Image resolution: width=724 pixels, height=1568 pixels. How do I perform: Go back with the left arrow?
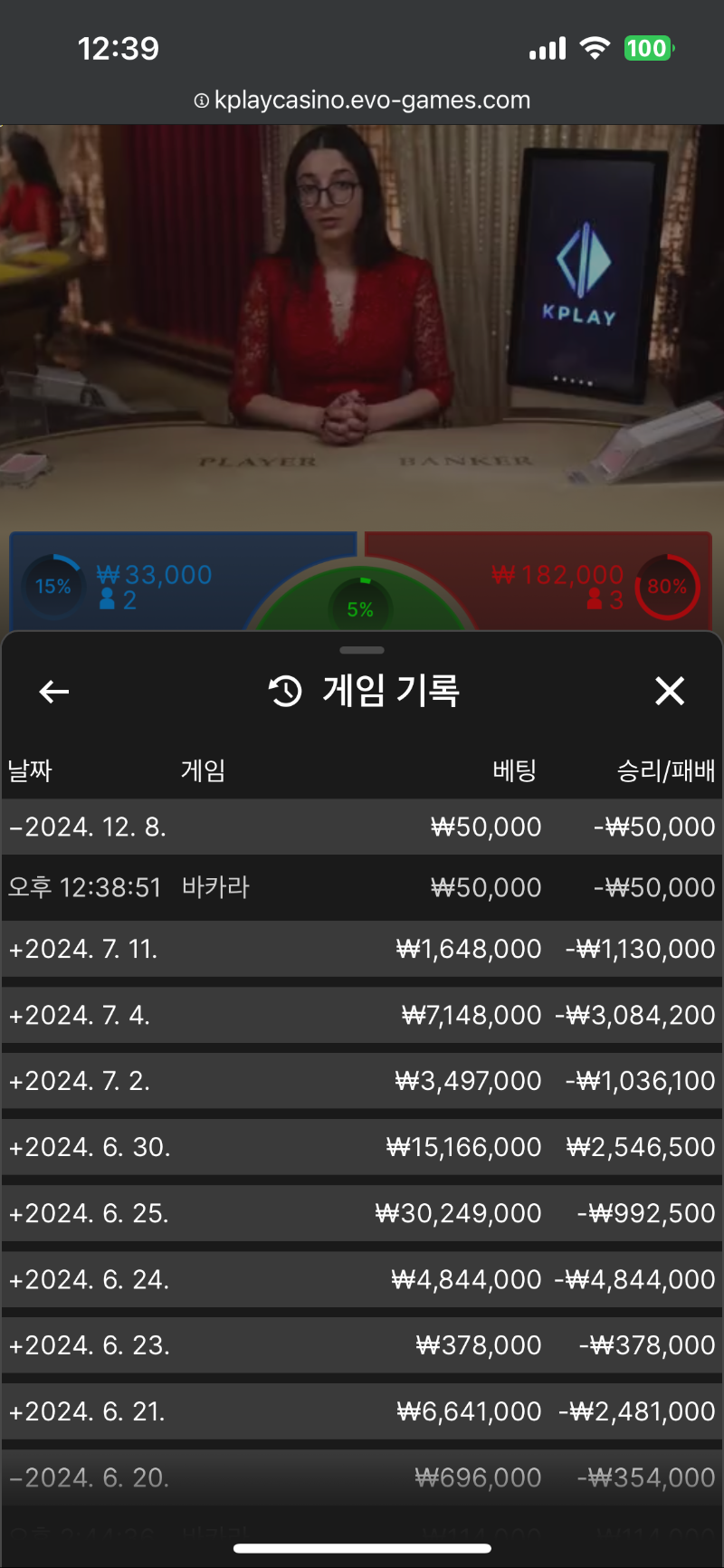(54, 692)
